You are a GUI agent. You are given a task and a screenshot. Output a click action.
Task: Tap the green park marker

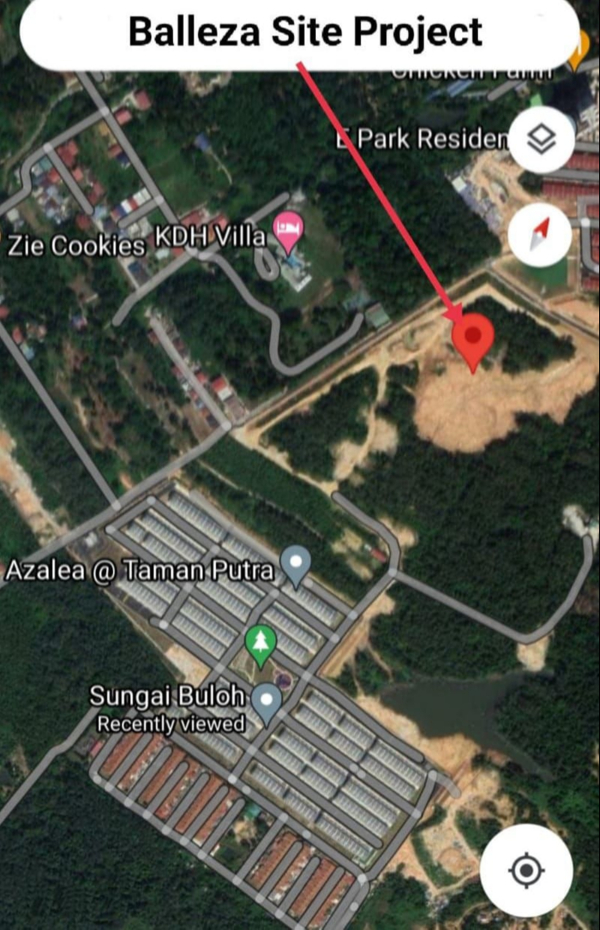pos(260,645)
